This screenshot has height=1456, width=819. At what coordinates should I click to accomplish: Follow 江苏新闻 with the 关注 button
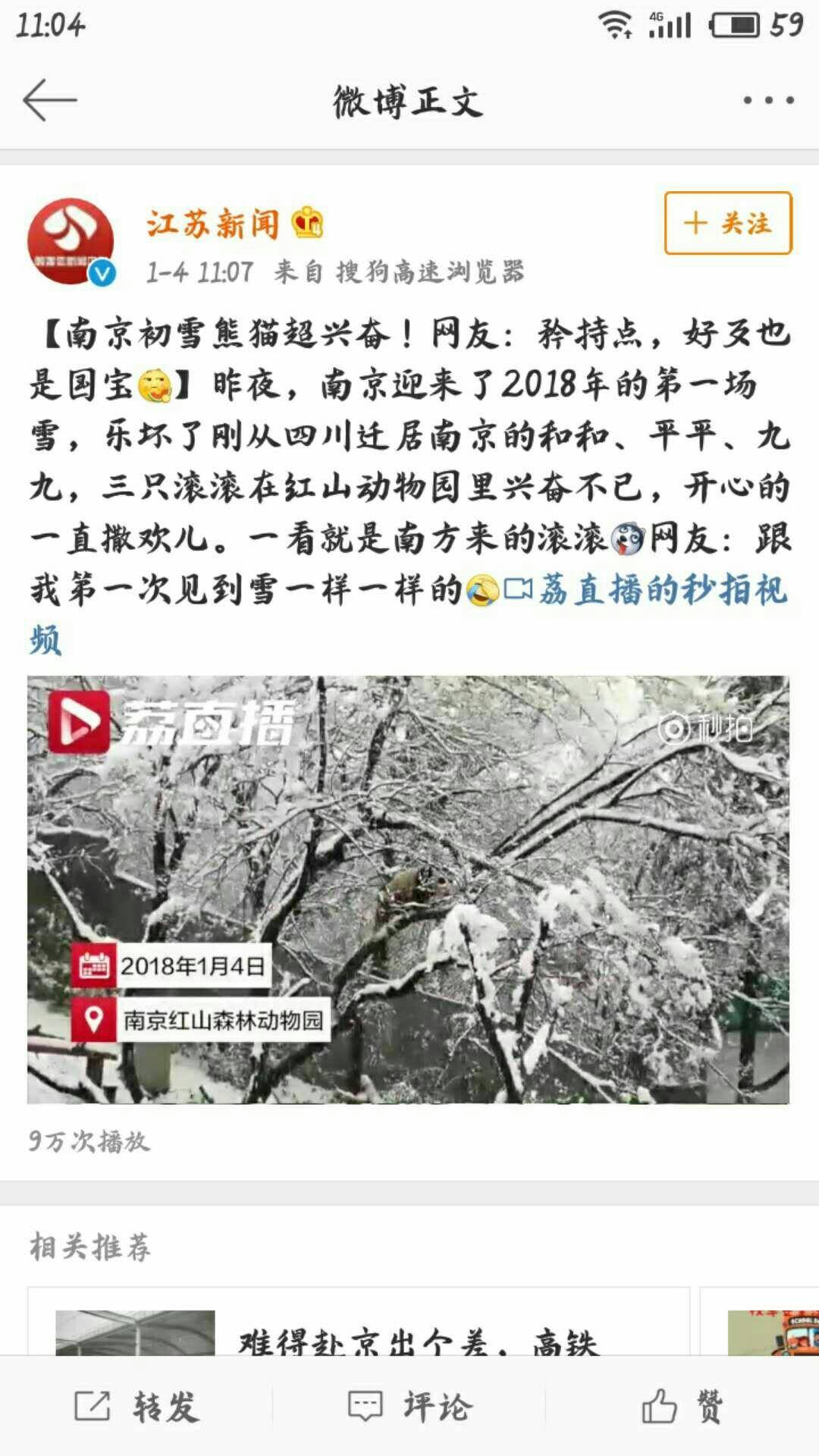tap(728, 223)
